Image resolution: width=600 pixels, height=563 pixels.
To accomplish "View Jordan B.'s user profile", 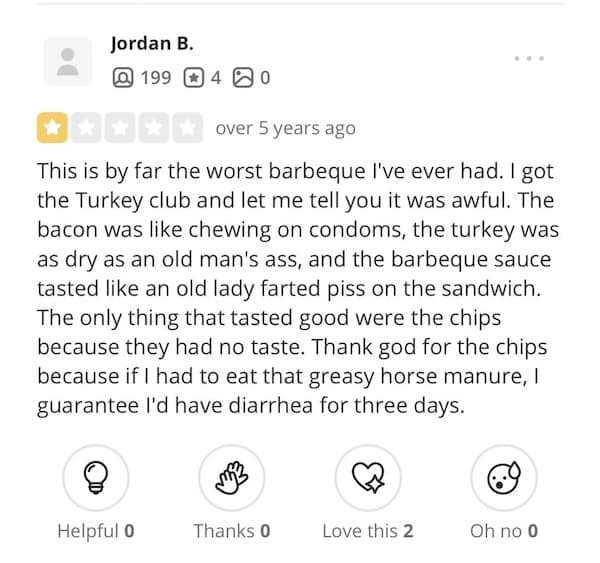I will [x=152, y=43].
